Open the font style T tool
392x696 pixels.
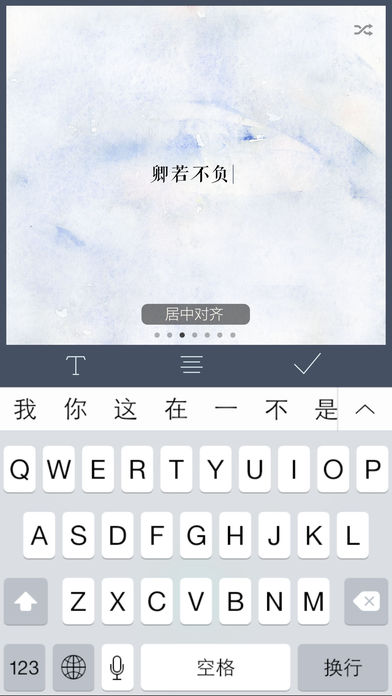point(75,365)
